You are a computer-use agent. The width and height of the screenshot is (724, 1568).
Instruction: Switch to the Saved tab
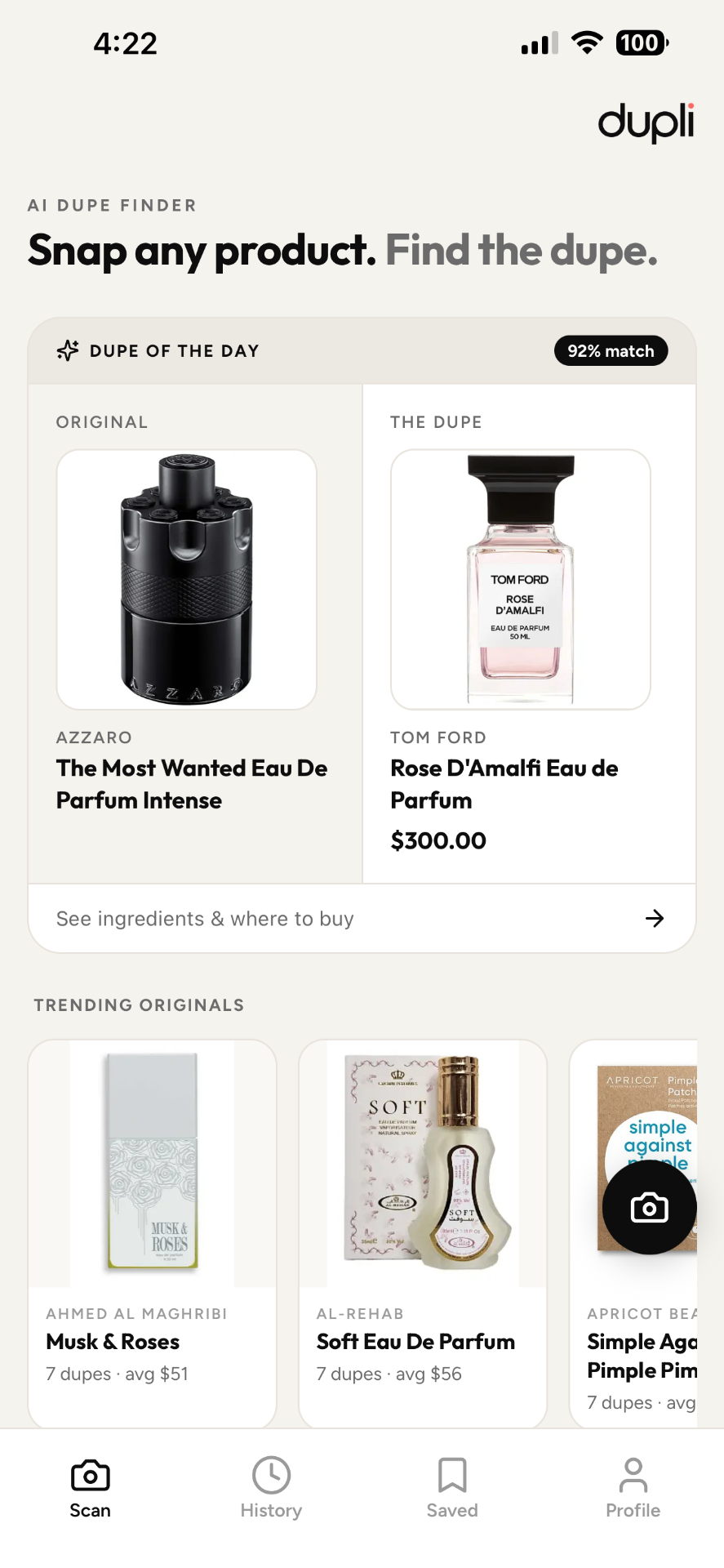[x=452, y=1488]
